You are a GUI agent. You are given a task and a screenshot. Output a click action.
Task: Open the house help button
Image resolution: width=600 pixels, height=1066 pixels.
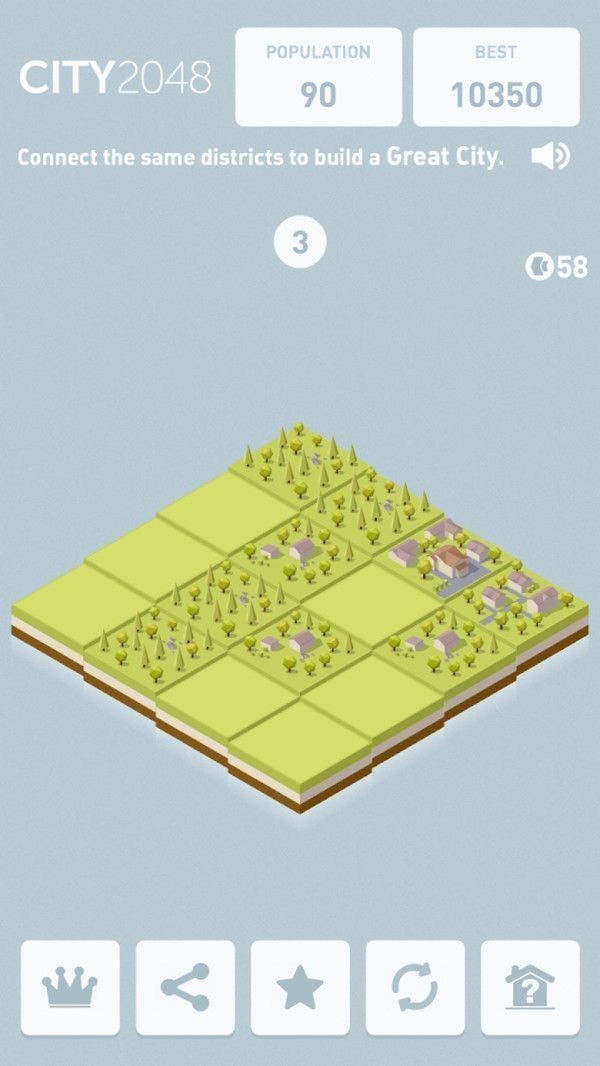point(530,988)
